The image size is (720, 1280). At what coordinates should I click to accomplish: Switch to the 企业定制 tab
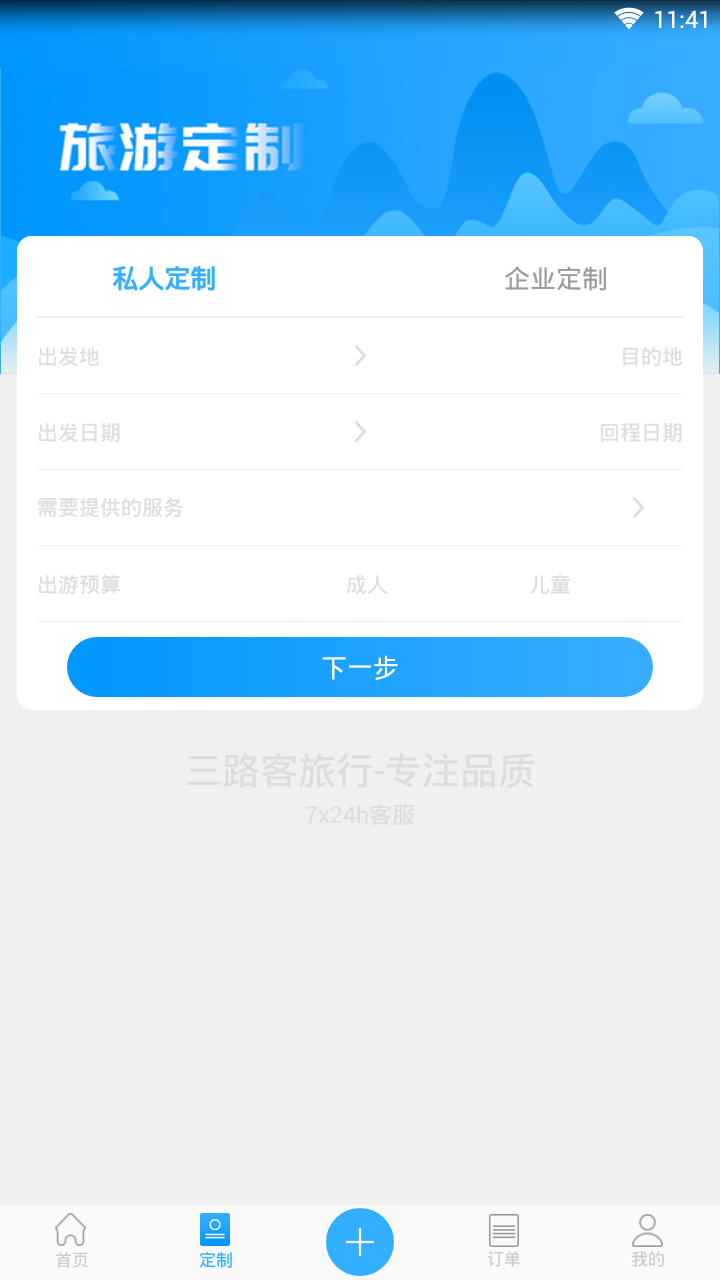pyautogui.click(x=555, y=279)
